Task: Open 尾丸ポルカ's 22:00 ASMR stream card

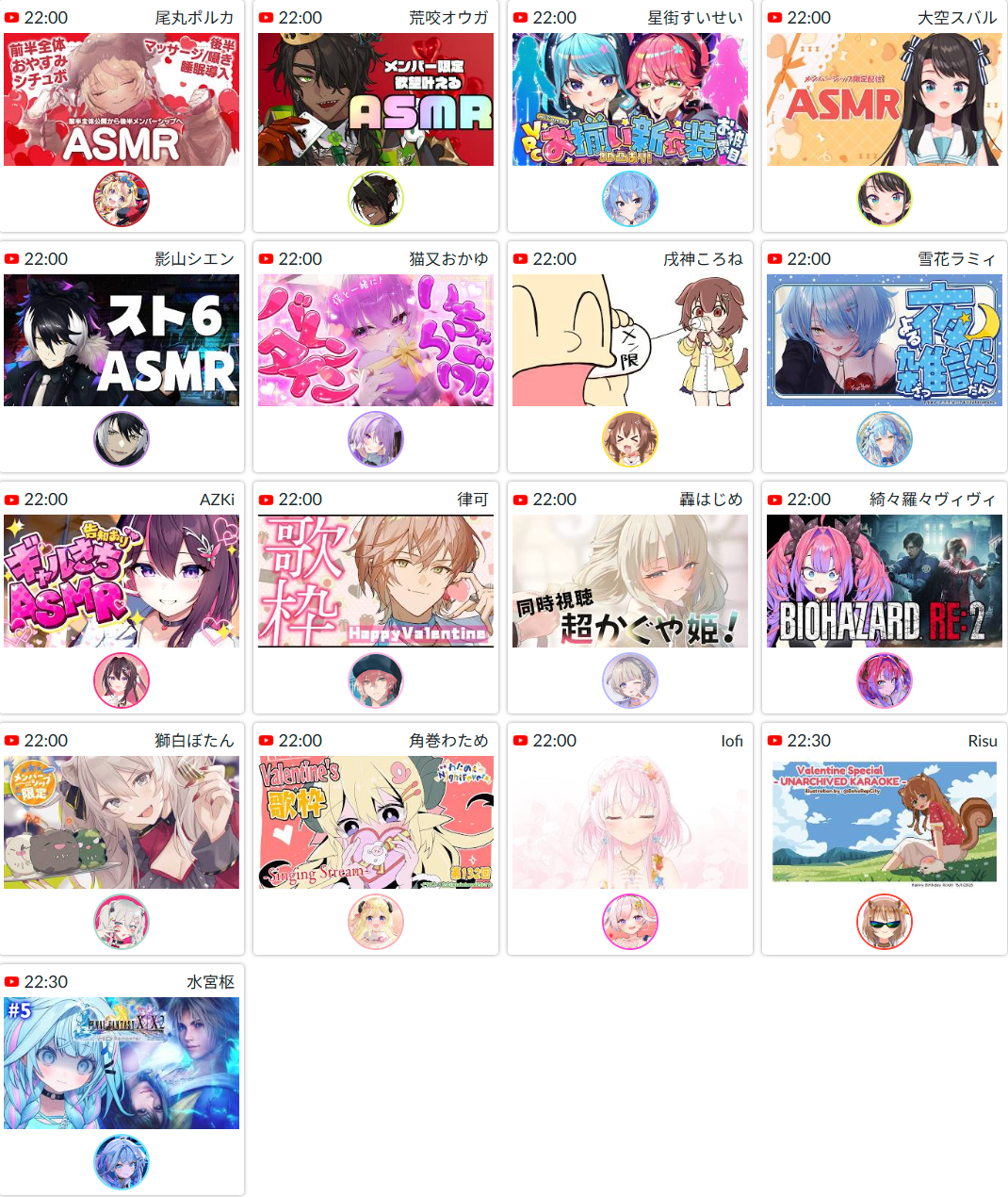Action: pyautogui.click(x=122, y=116)
